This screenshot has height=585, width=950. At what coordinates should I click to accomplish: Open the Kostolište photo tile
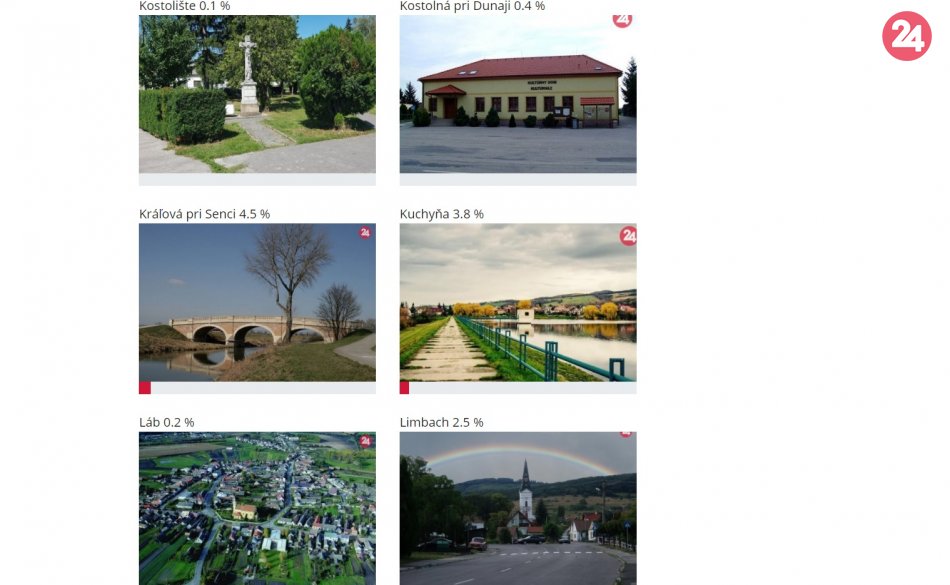[x=257, y=94]
